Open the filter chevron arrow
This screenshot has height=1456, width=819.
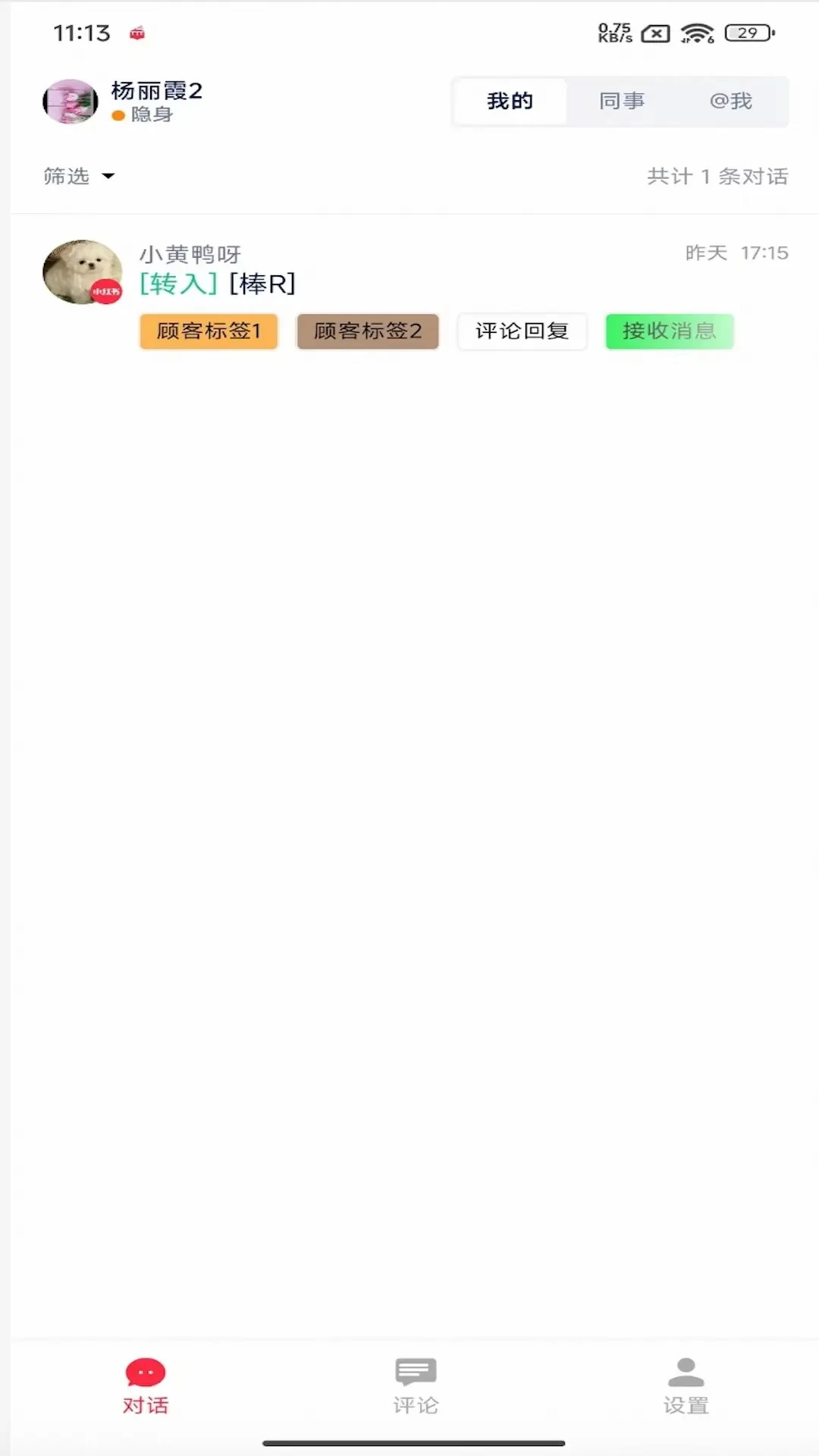[x=108, y=177]
